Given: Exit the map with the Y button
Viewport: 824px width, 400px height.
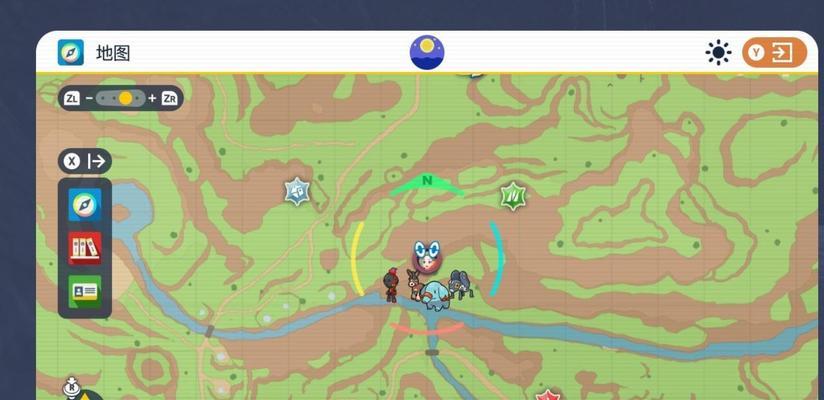Looking at the screenshot, I should (774, 52).
